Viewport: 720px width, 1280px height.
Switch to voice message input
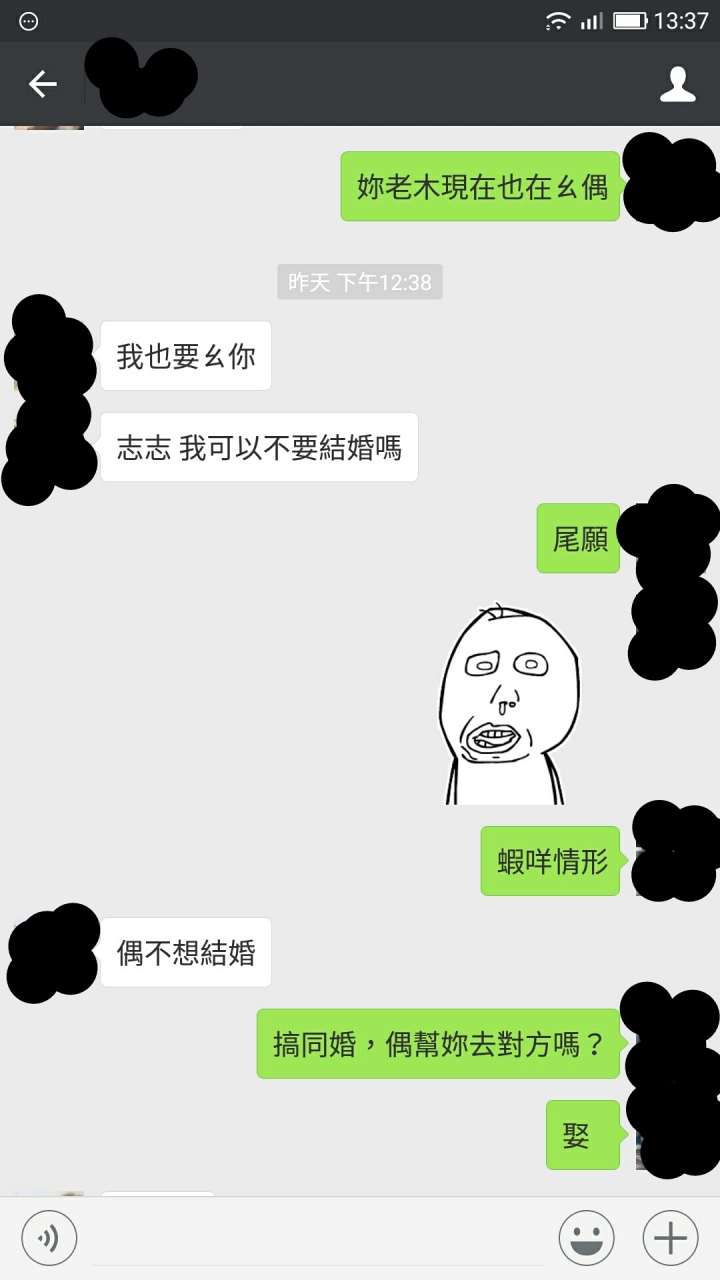(x=49, y=1238)
